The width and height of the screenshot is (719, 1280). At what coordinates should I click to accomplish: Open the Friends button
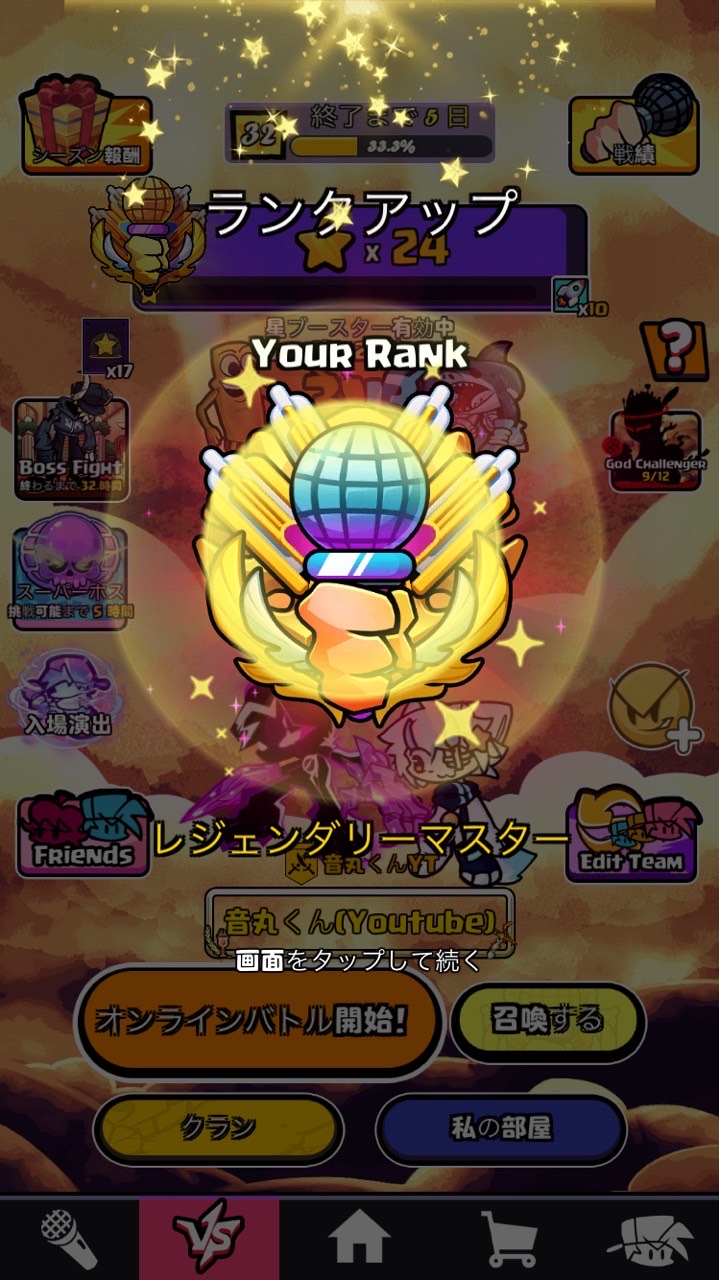[x=83, y=833]
